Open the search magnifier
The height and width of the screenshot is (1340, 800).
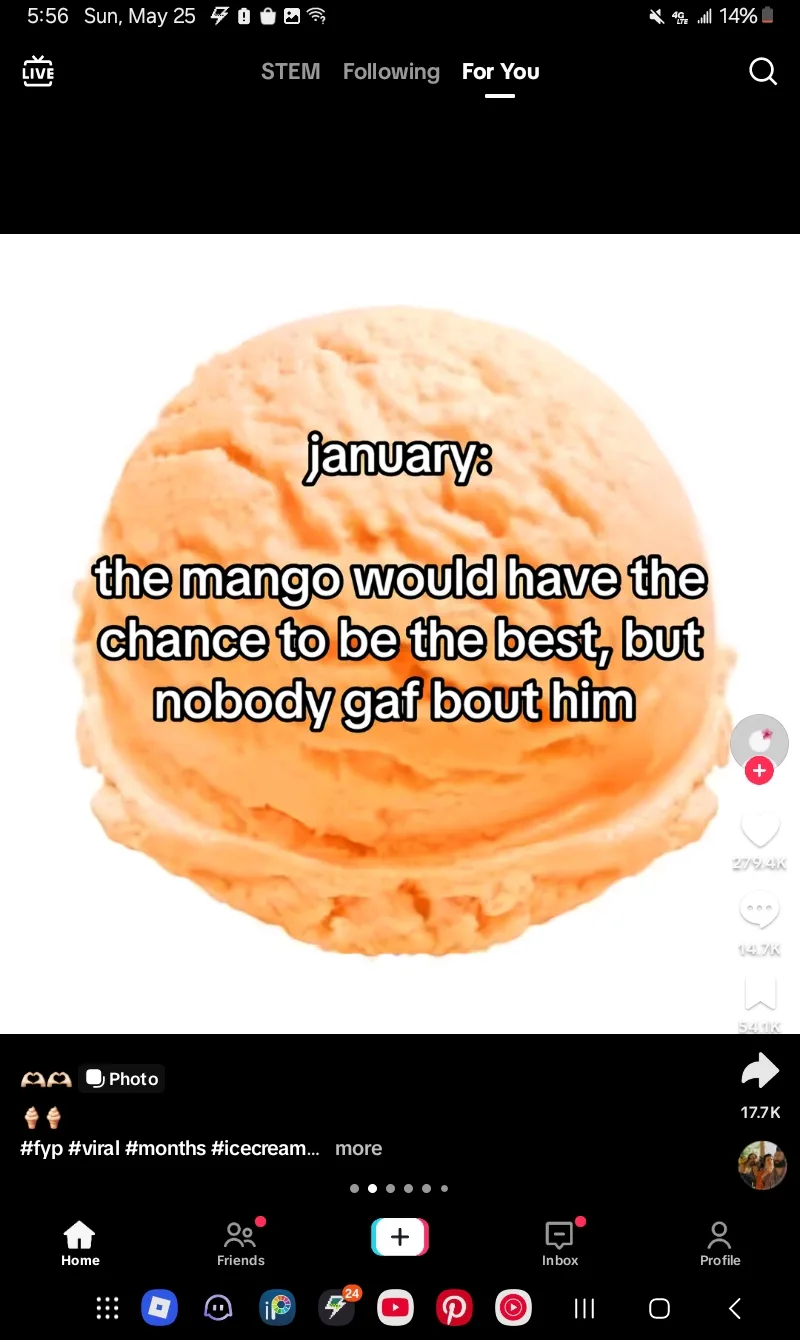pyautogui.click(x=763, y=72)
